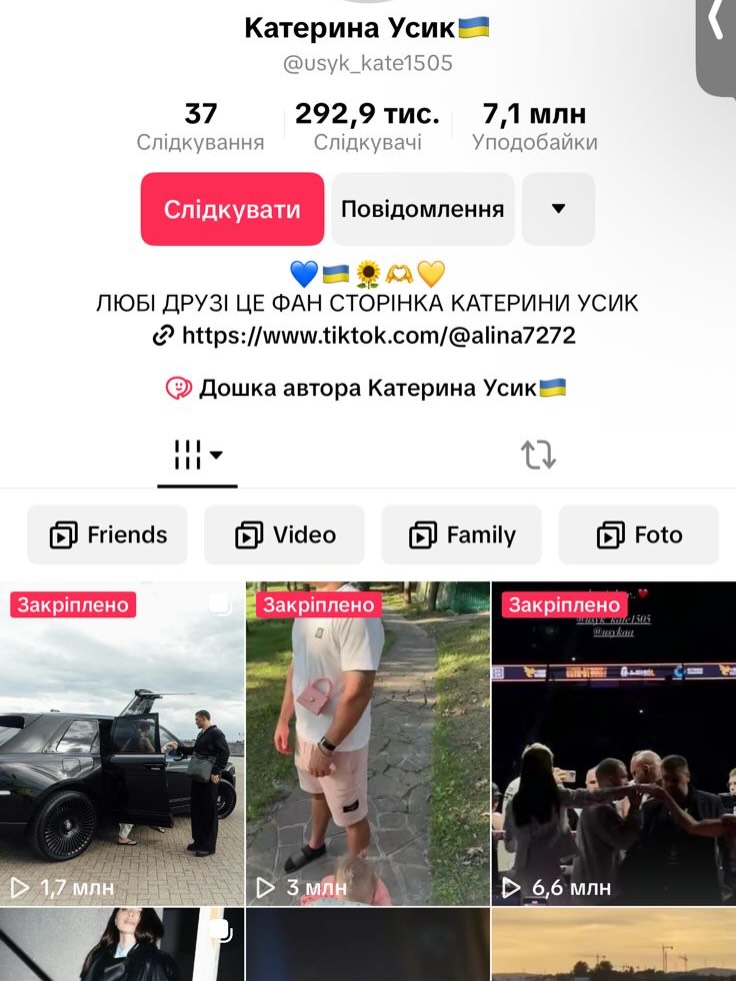The height and width of the screenshot is (981, 736).
Task: Switch to the reposts tab
Action: coord(538,456)
